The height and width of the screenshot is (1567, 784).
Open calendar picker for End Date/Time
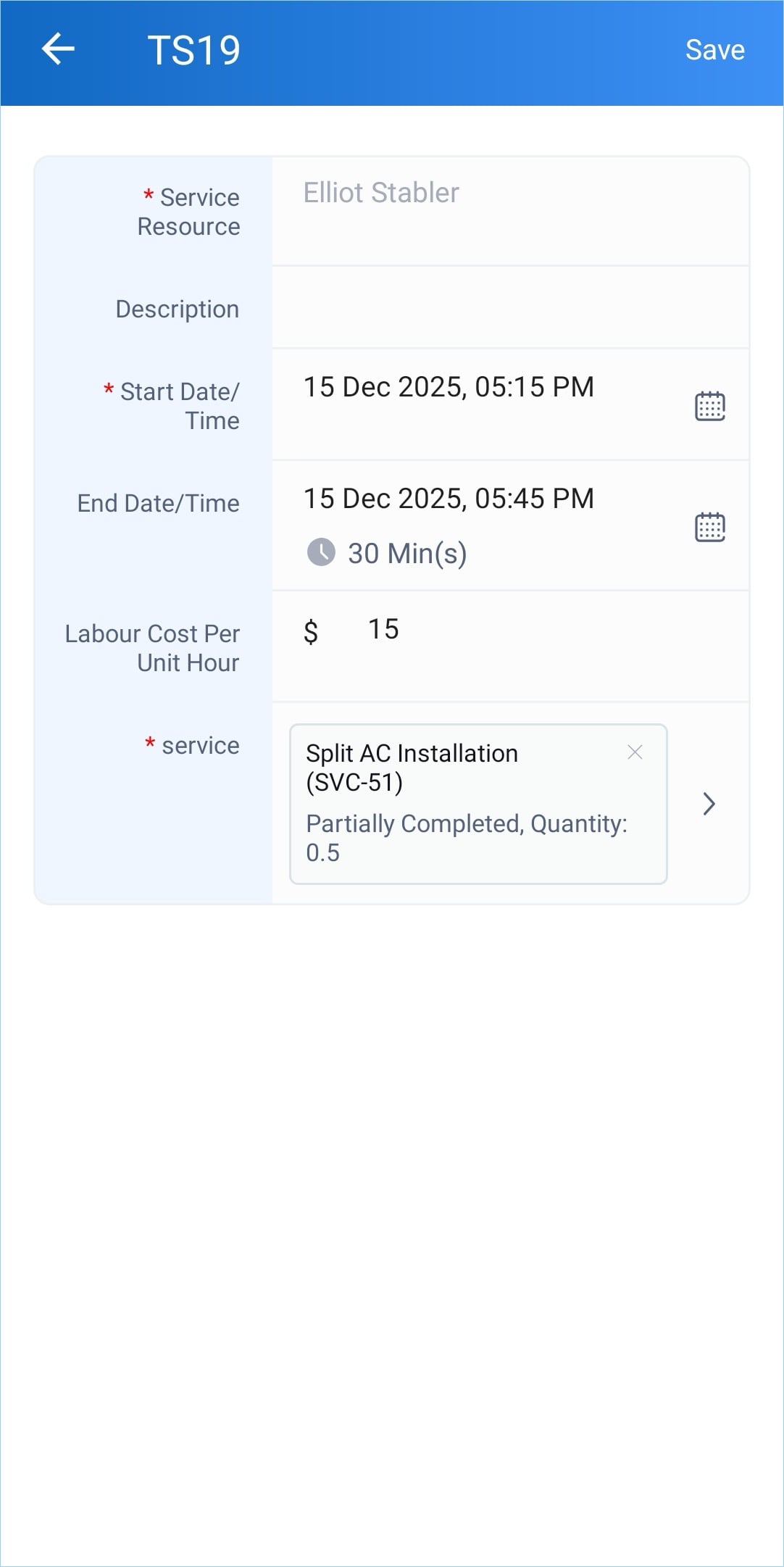click(x=709, y=527)
